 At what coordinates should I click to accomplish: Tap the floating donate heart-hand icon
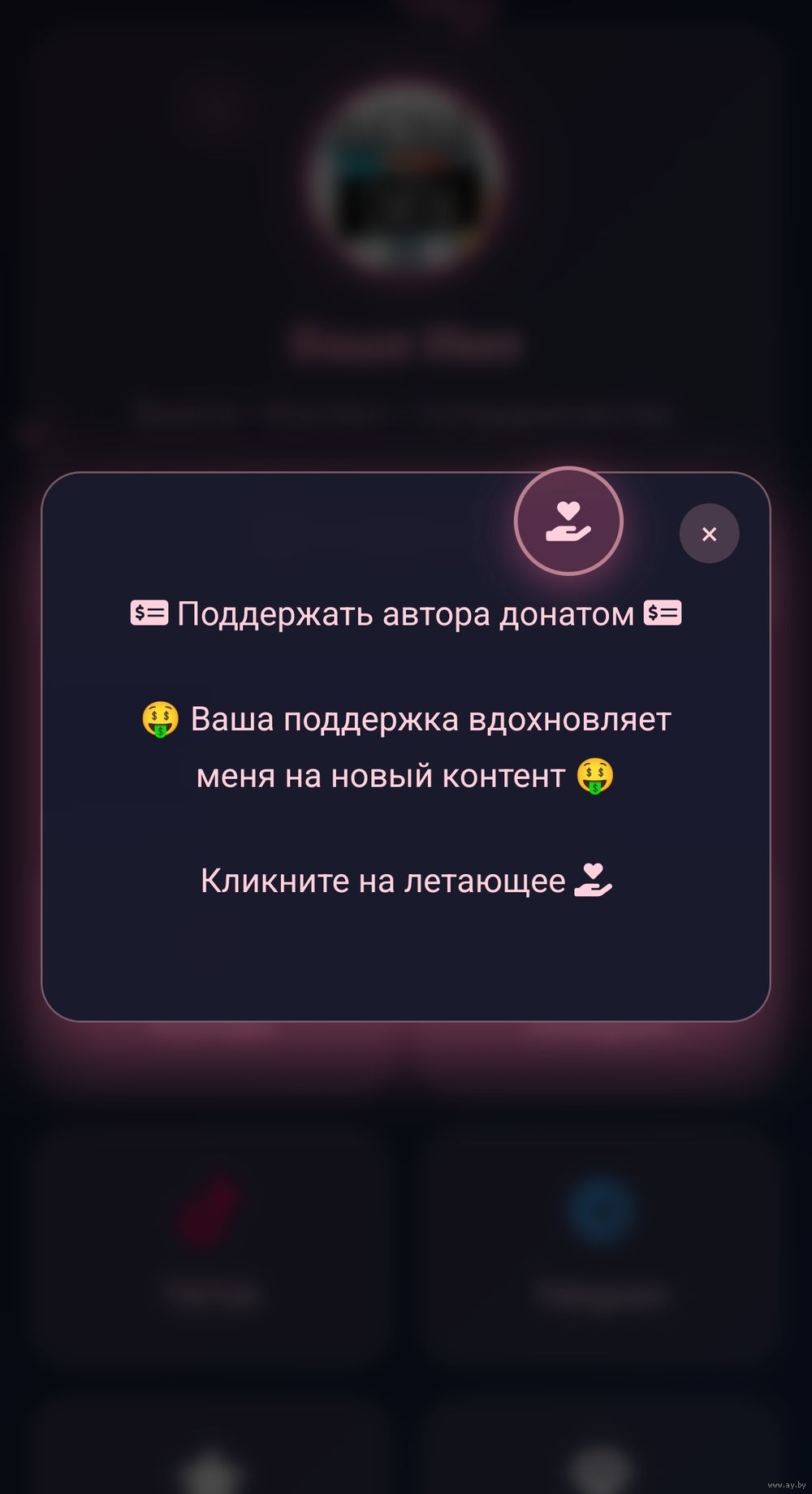(x=568, y=521)
